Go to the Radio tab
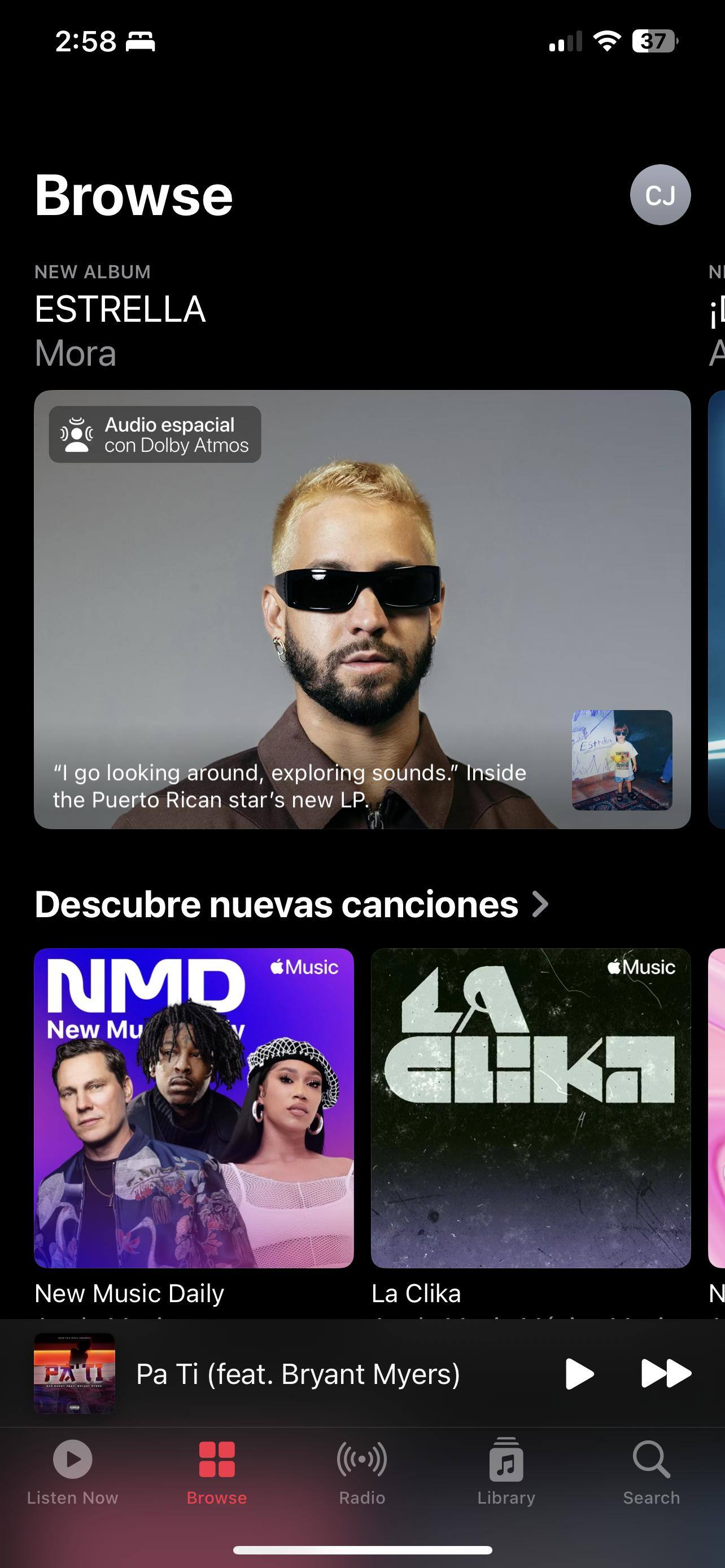This screenshot has height=1568, width=725. pyautogui.click(x=362, y=1470)
